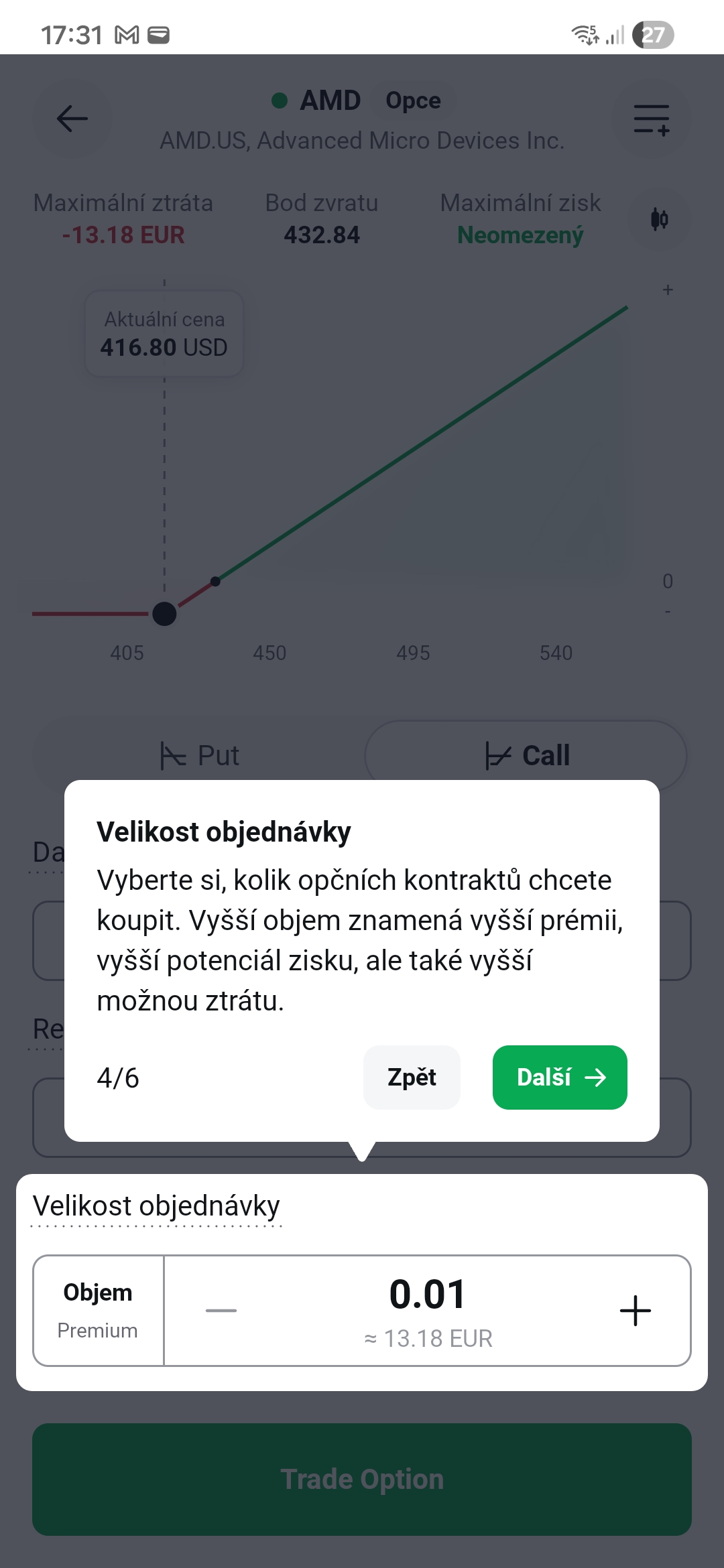
Task: Tap Další to continue the tutorial
Action: (x=560, y=1077)
